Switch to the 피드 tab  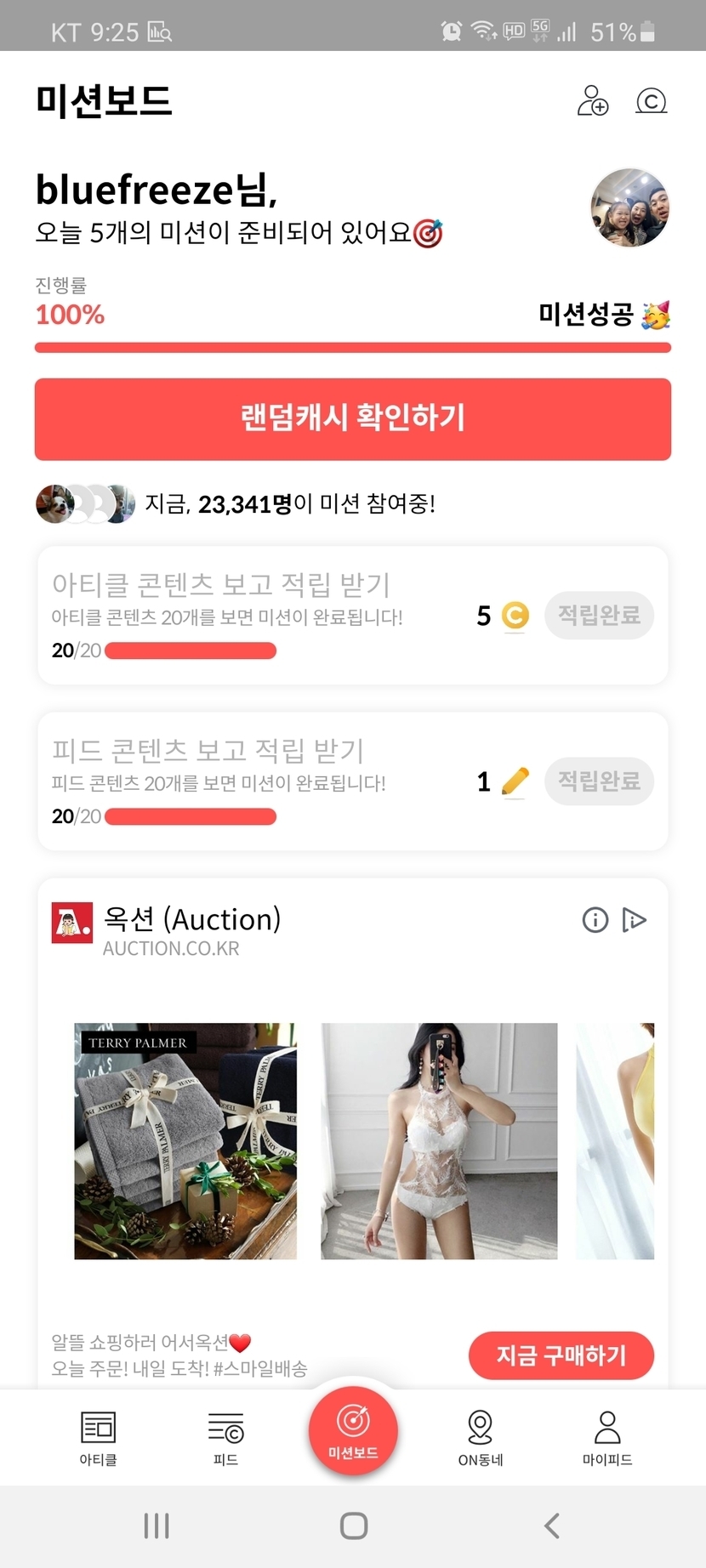click(225, 1437)
